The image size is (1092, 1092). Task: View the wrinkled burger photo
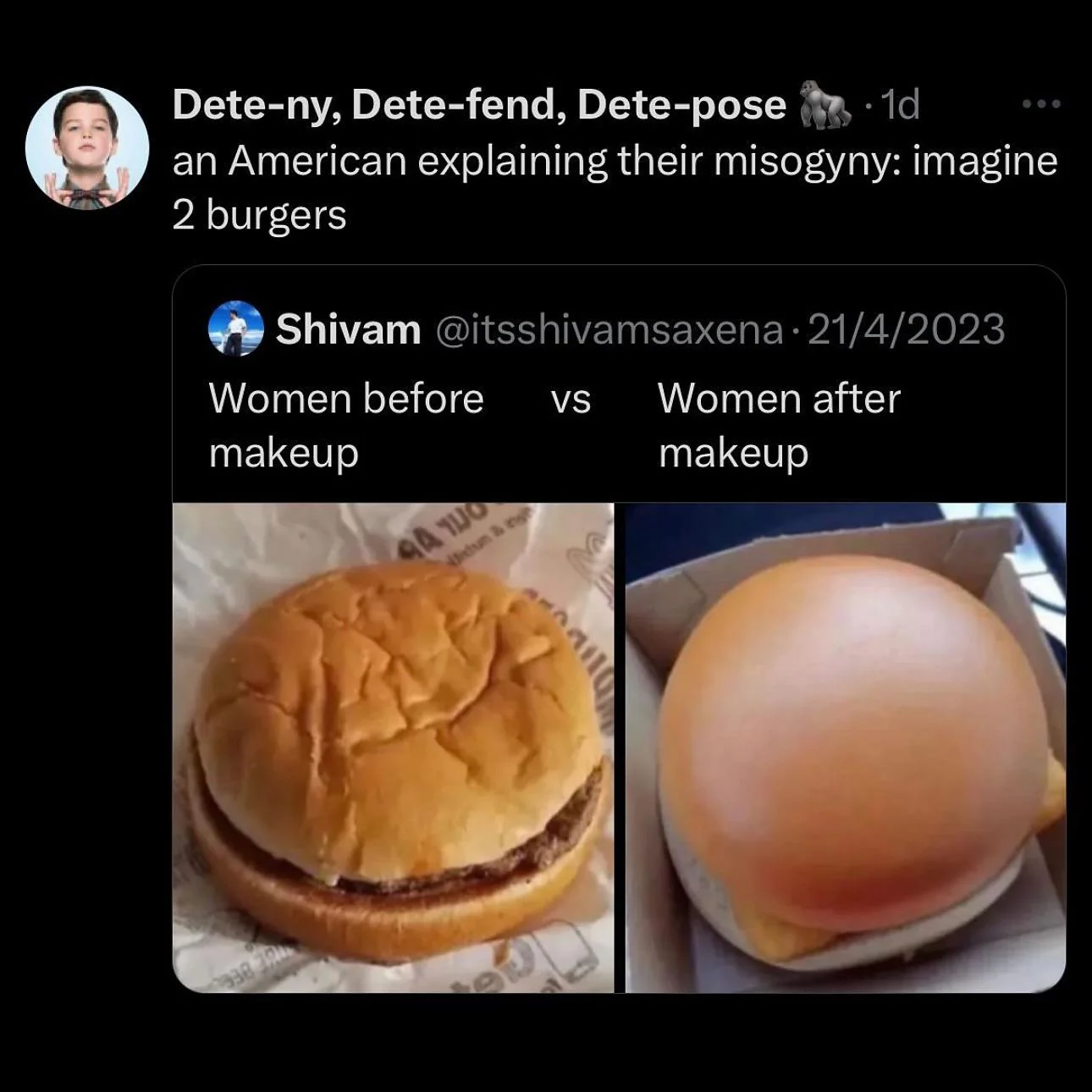point(393,747)
